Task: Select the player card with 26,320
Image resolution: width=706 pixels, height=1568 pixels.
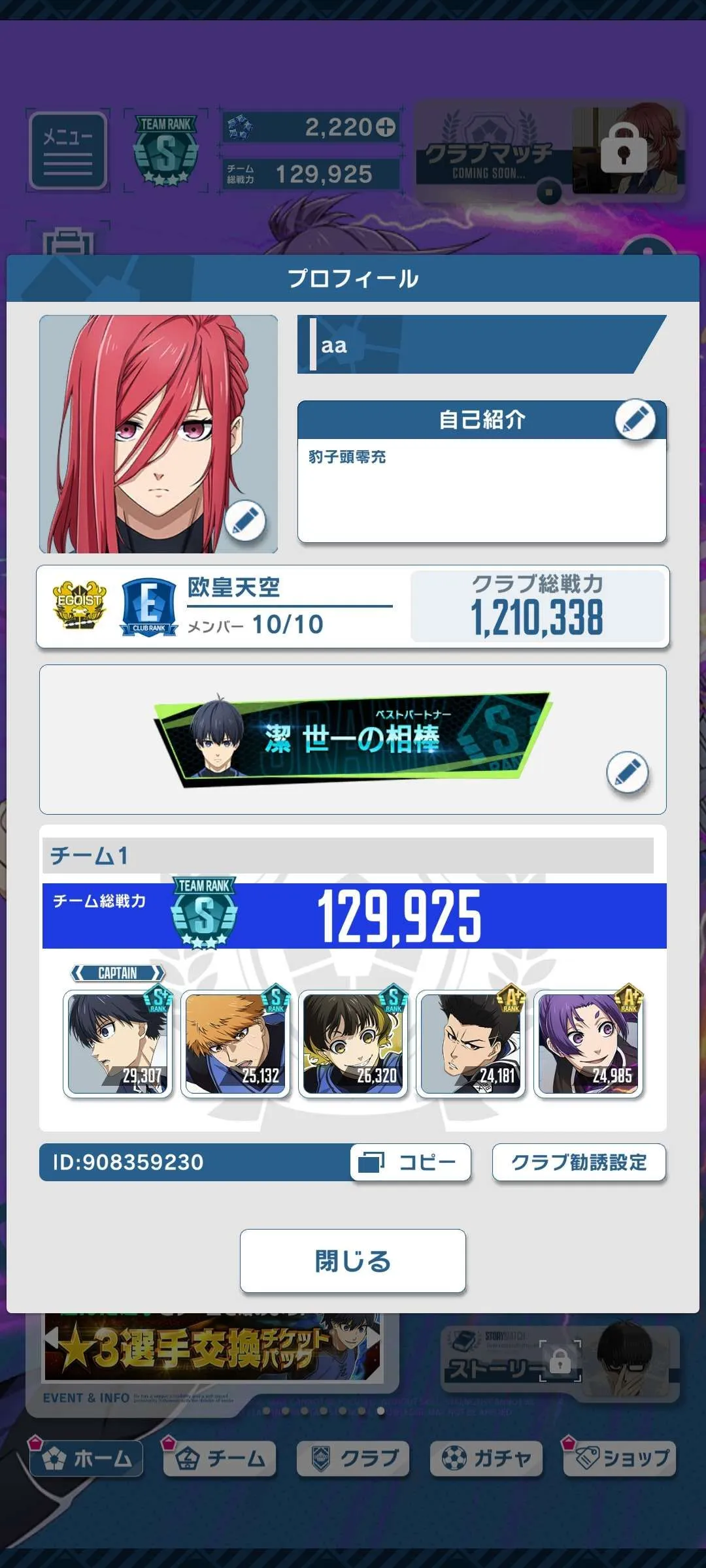Action: point(353,1043)
